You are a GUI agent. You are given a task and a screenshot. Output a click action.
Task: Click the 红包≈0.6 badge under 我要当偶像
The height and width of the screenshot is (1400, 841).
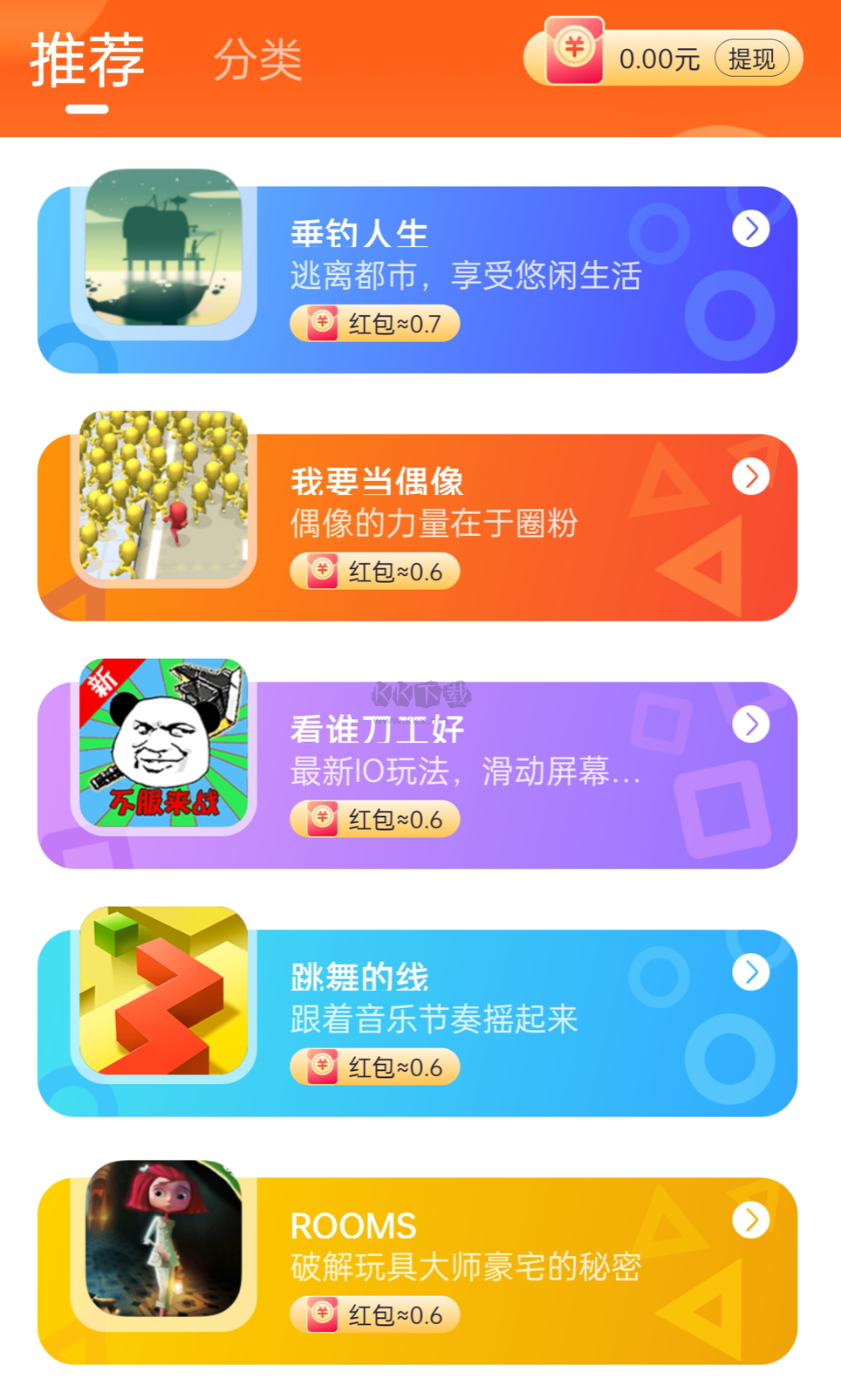[373, 572]
